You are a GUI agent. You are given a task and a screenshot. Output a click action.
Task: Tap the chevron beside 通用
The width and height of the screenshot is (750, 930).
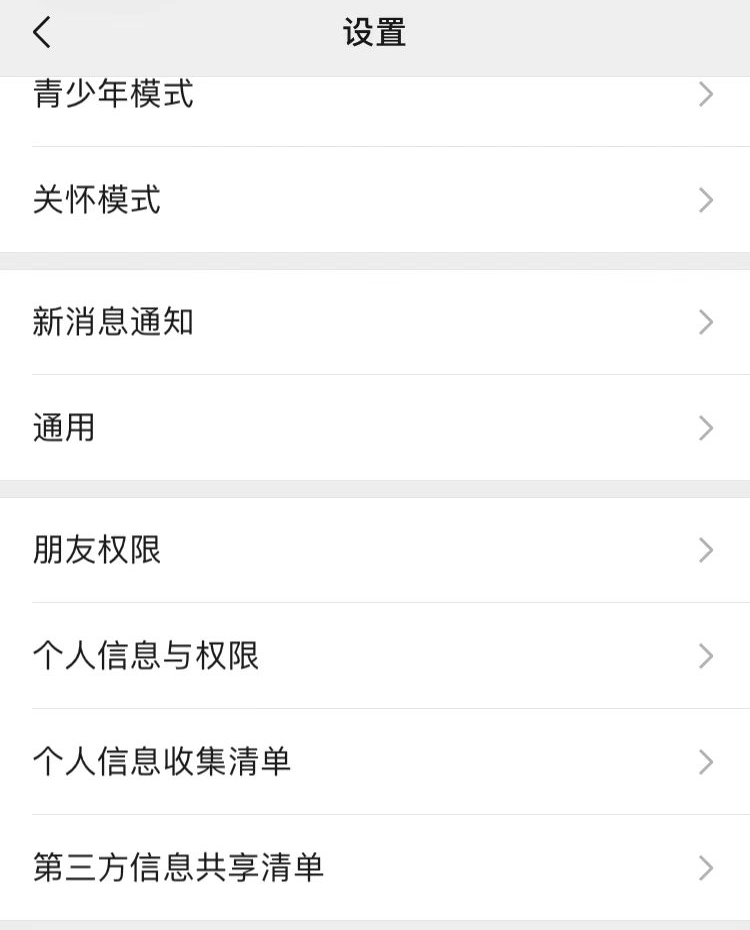pos(706,428)
